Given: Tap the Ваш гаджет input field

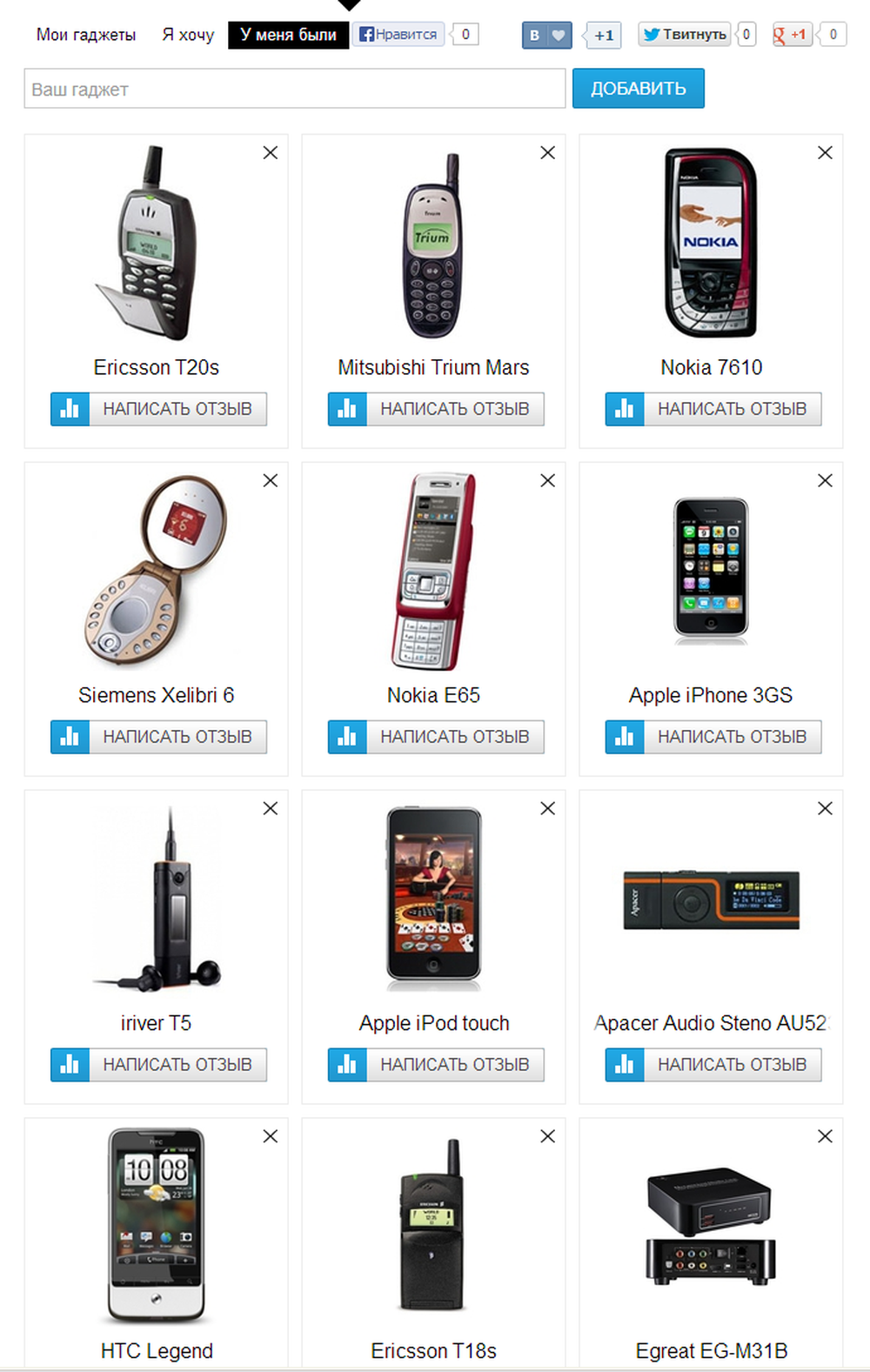Looking at the screenshot, I should click(x=295, y=89).
